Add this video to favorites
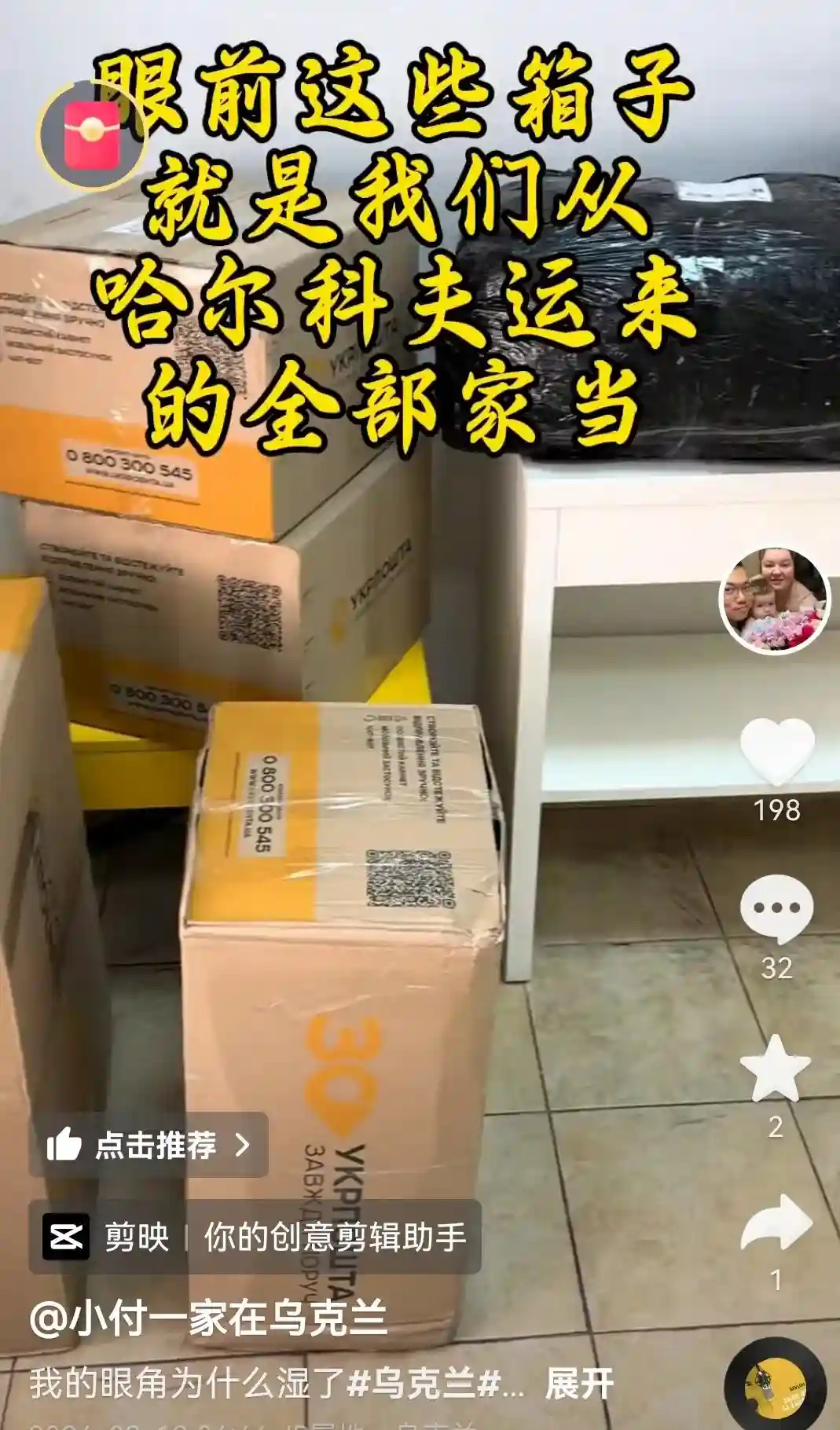Viewport: 840px width, 1430px height. pos(775,1069)
